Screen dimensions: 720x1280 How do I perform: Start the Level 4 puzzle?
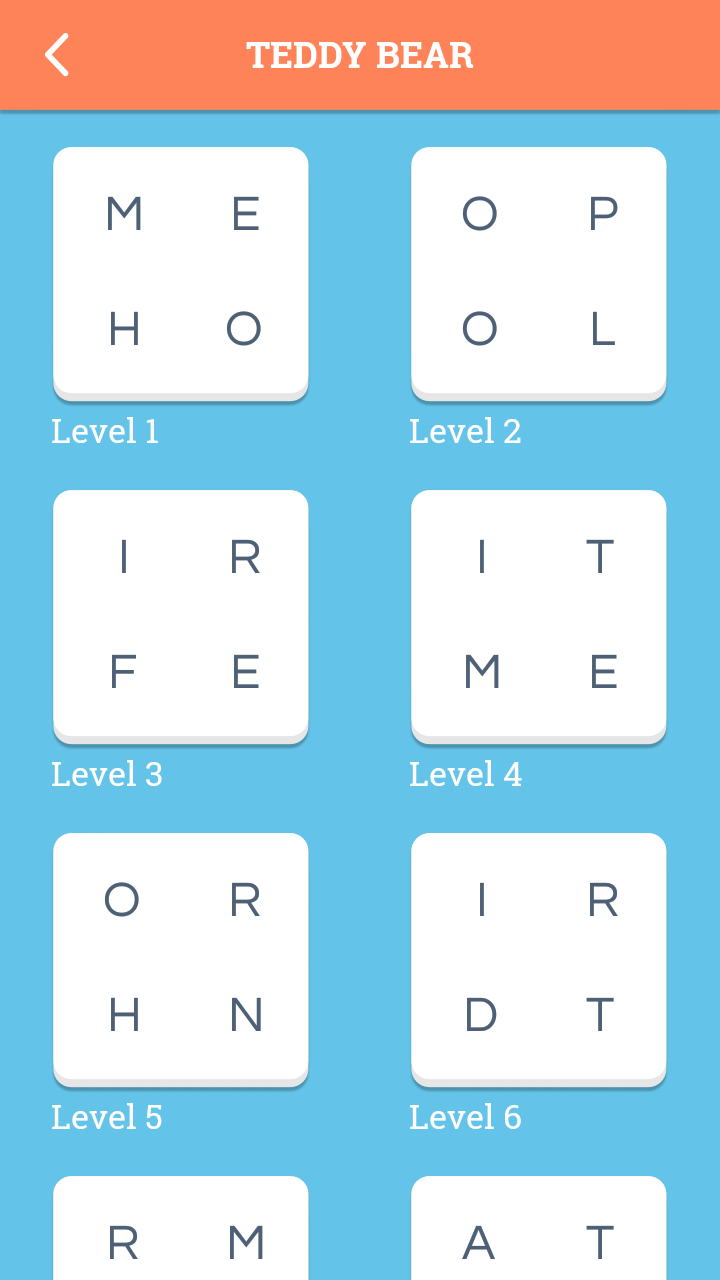point(539,617)
